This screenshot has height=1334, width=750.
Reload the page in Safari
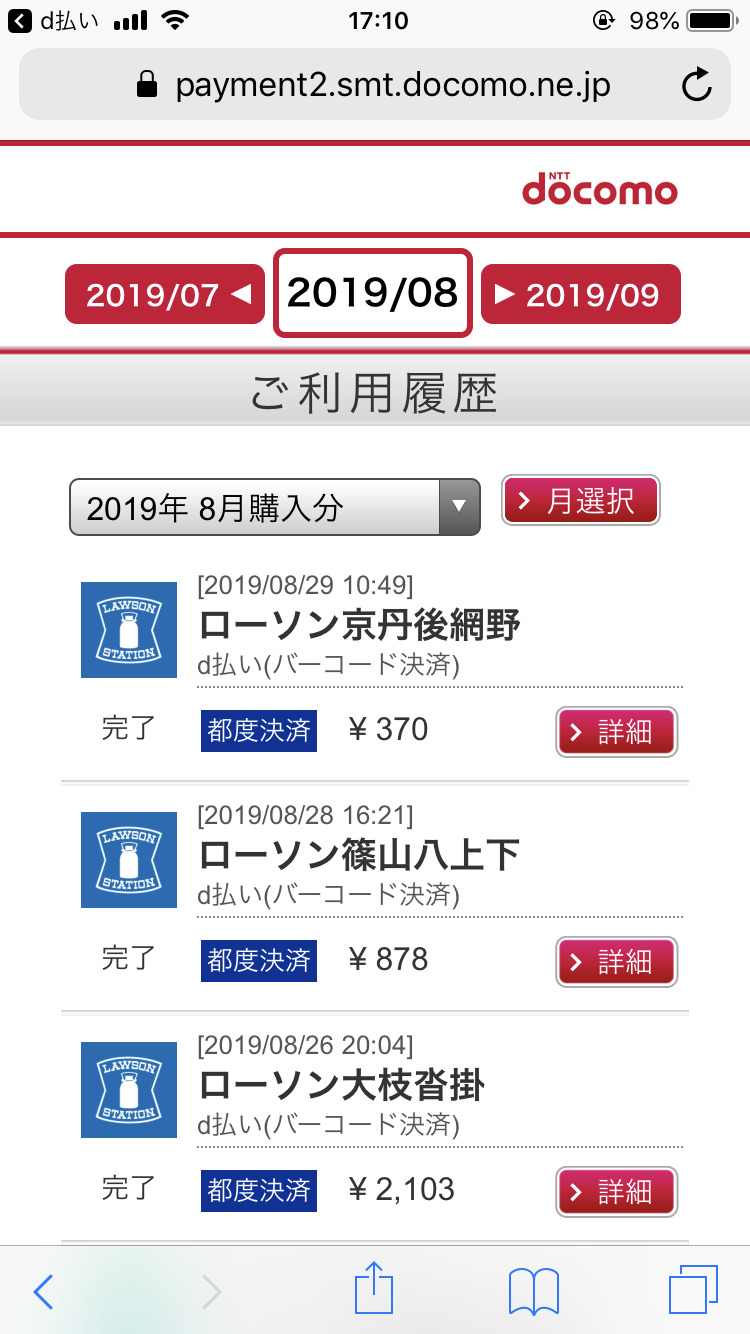tap(696, 86)
